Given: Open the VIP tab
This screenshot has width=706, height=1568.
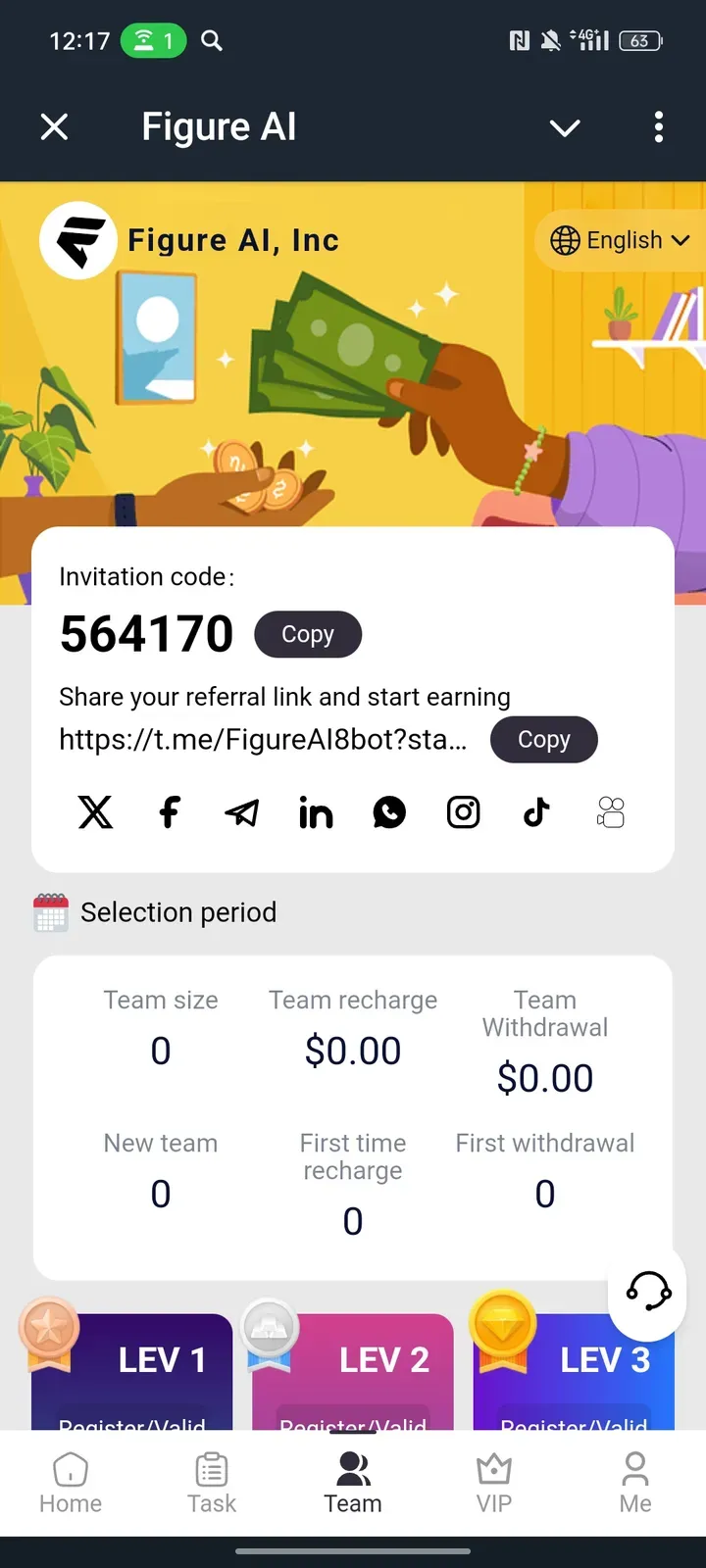Looking at the screenshot, I should click(494, 1484).
